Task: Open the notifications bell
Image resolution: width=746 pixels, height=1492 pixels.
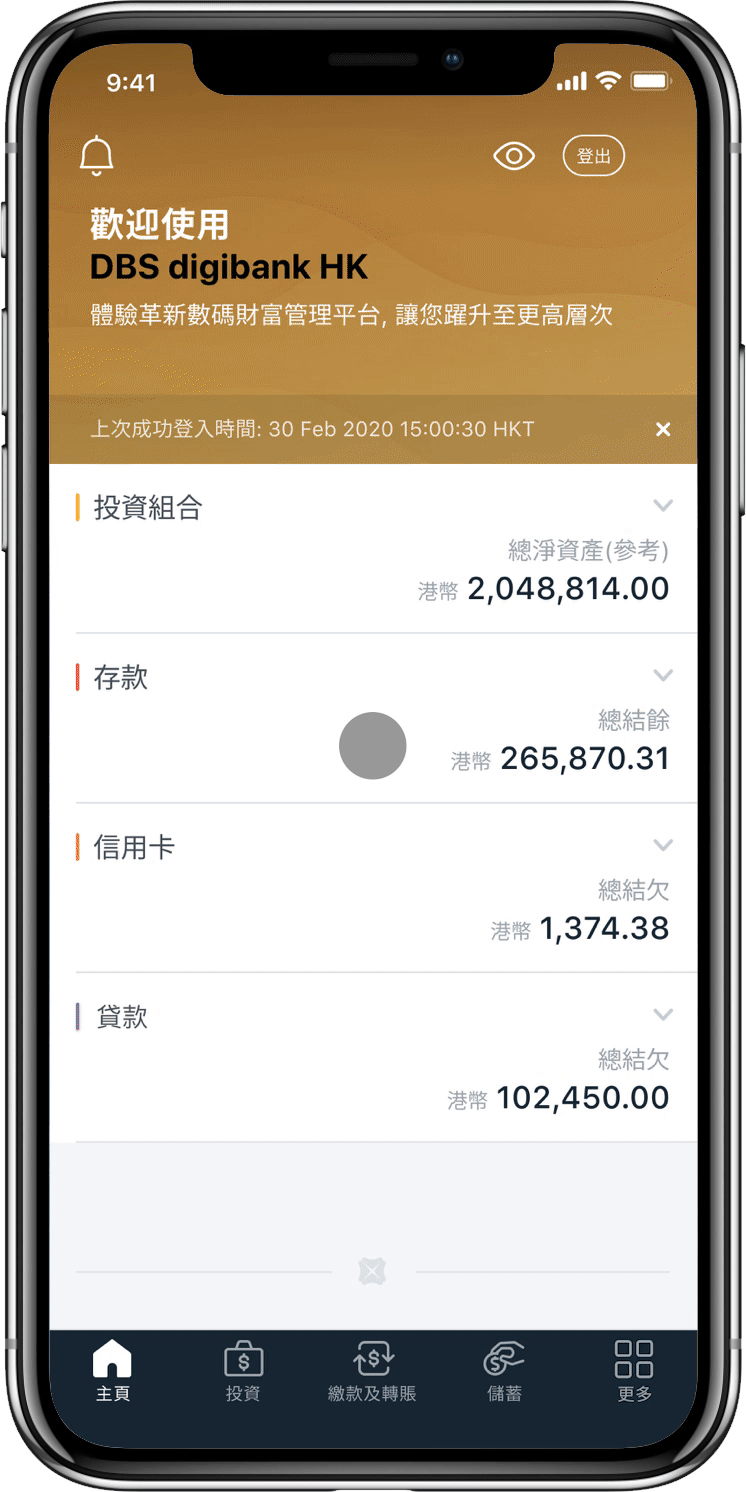Action: pyautogui.click(x=97, y=156)
